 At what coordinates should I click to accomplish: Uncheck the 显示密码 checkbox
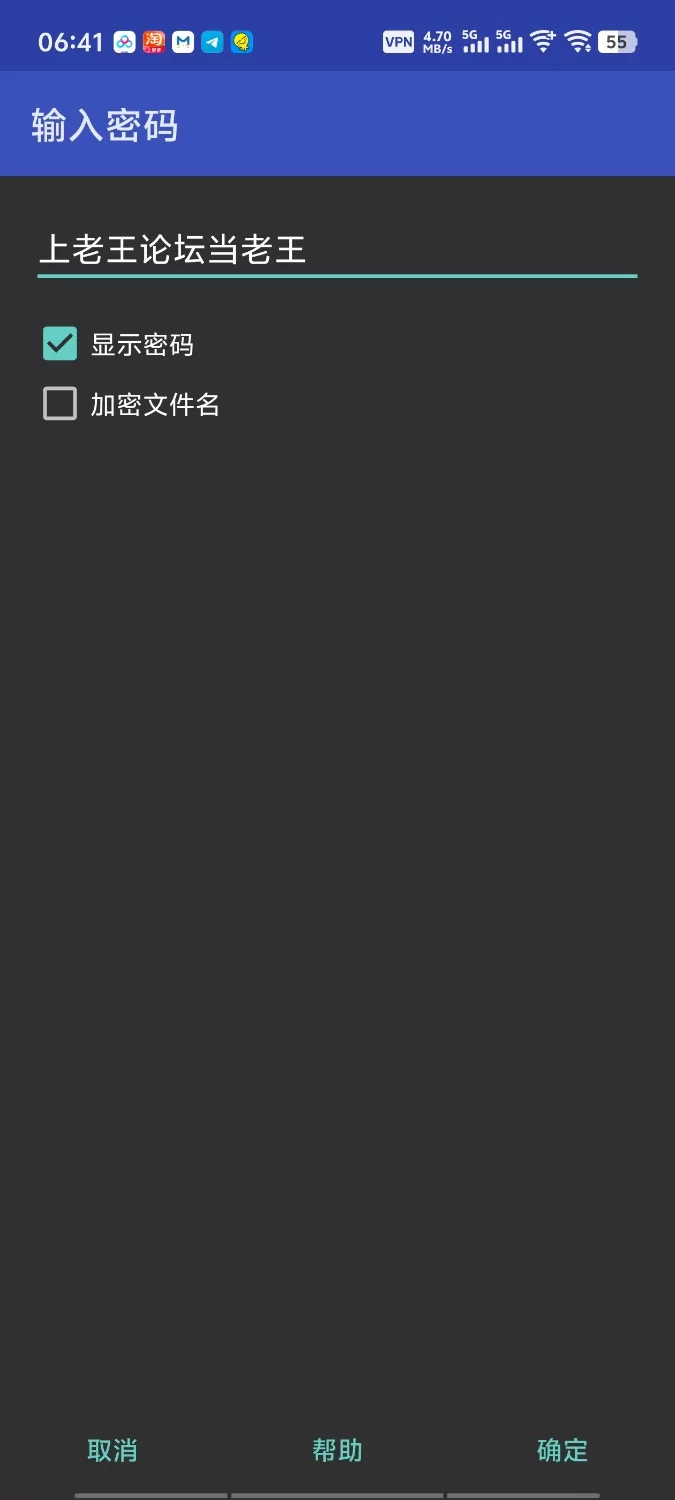(x=60, y=344)
